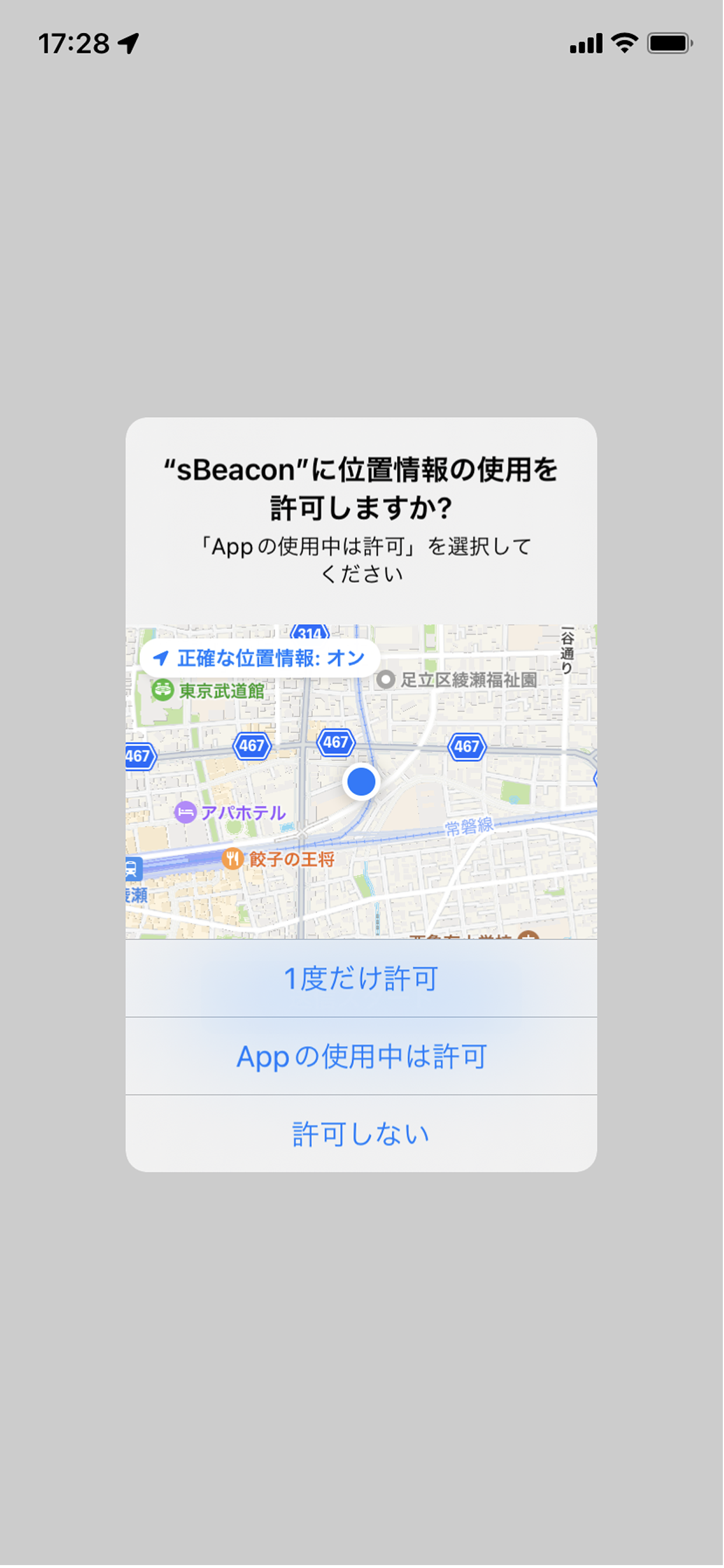The width and height of the screenshot is (724, 1568).
Task: Toggle the 正確な位置情報 precise location pill
Action: 260,659
